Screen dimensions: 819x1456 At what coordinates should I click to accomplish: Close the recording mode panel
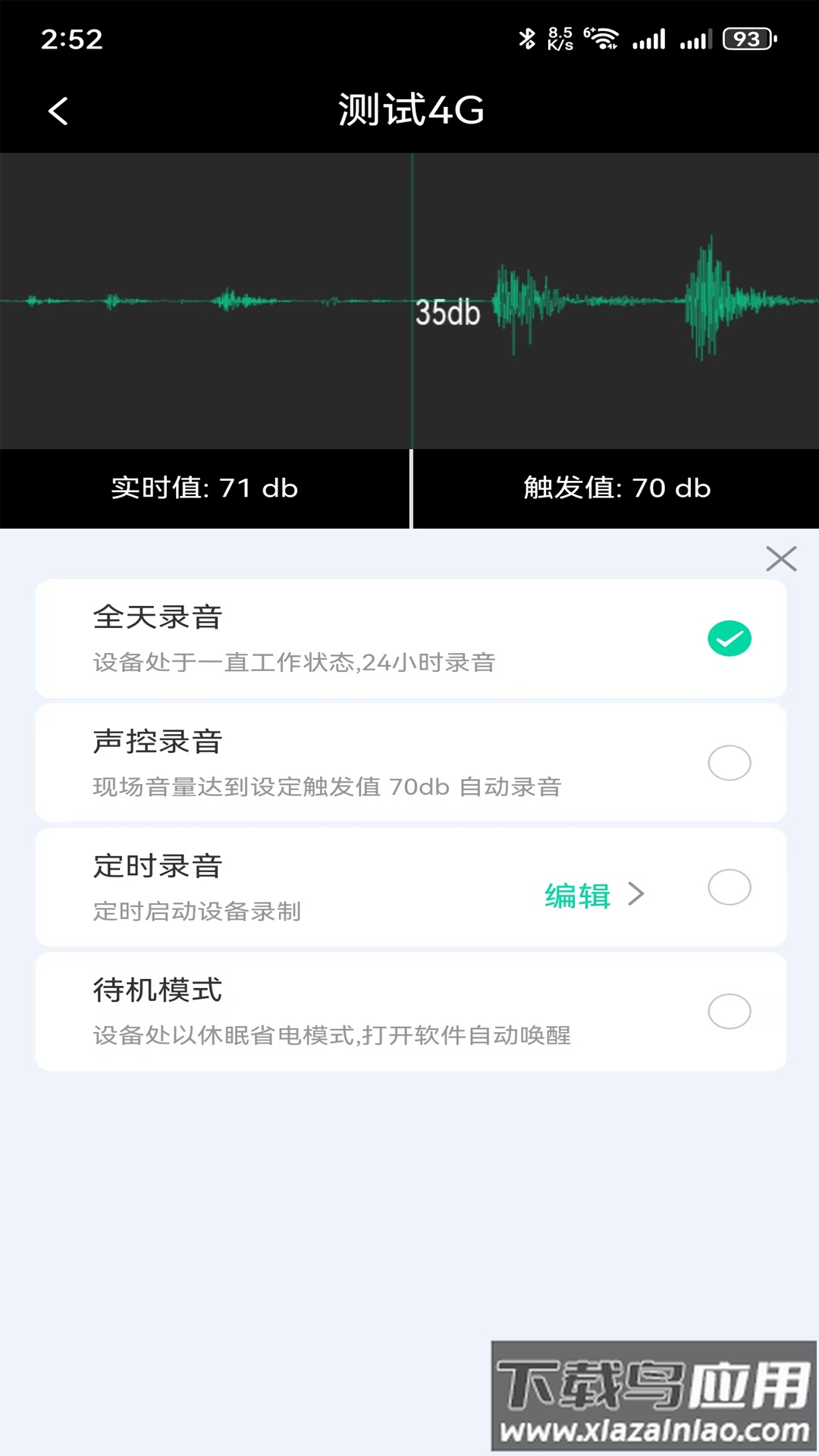(781, 559)
